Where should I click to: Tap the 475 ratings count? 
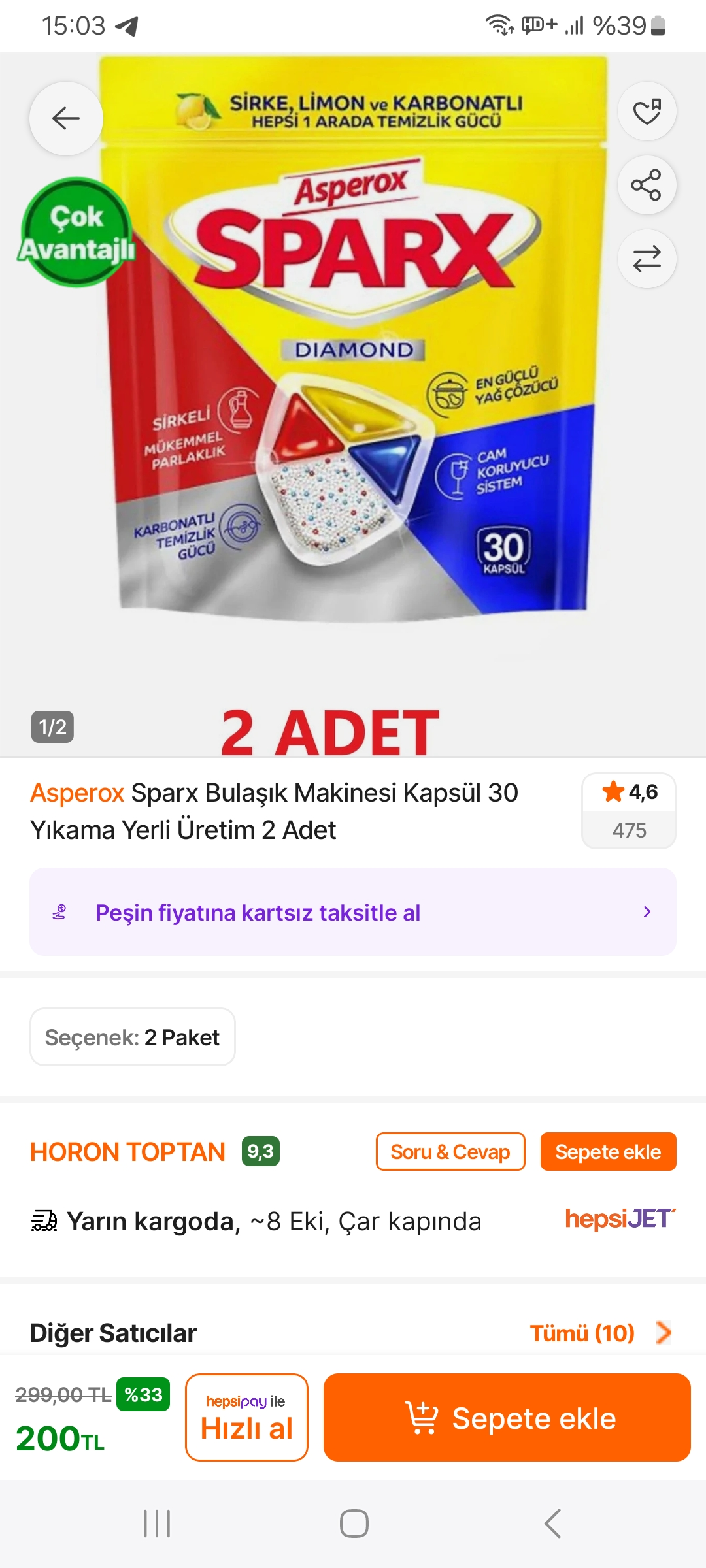[x=629, y=830]
